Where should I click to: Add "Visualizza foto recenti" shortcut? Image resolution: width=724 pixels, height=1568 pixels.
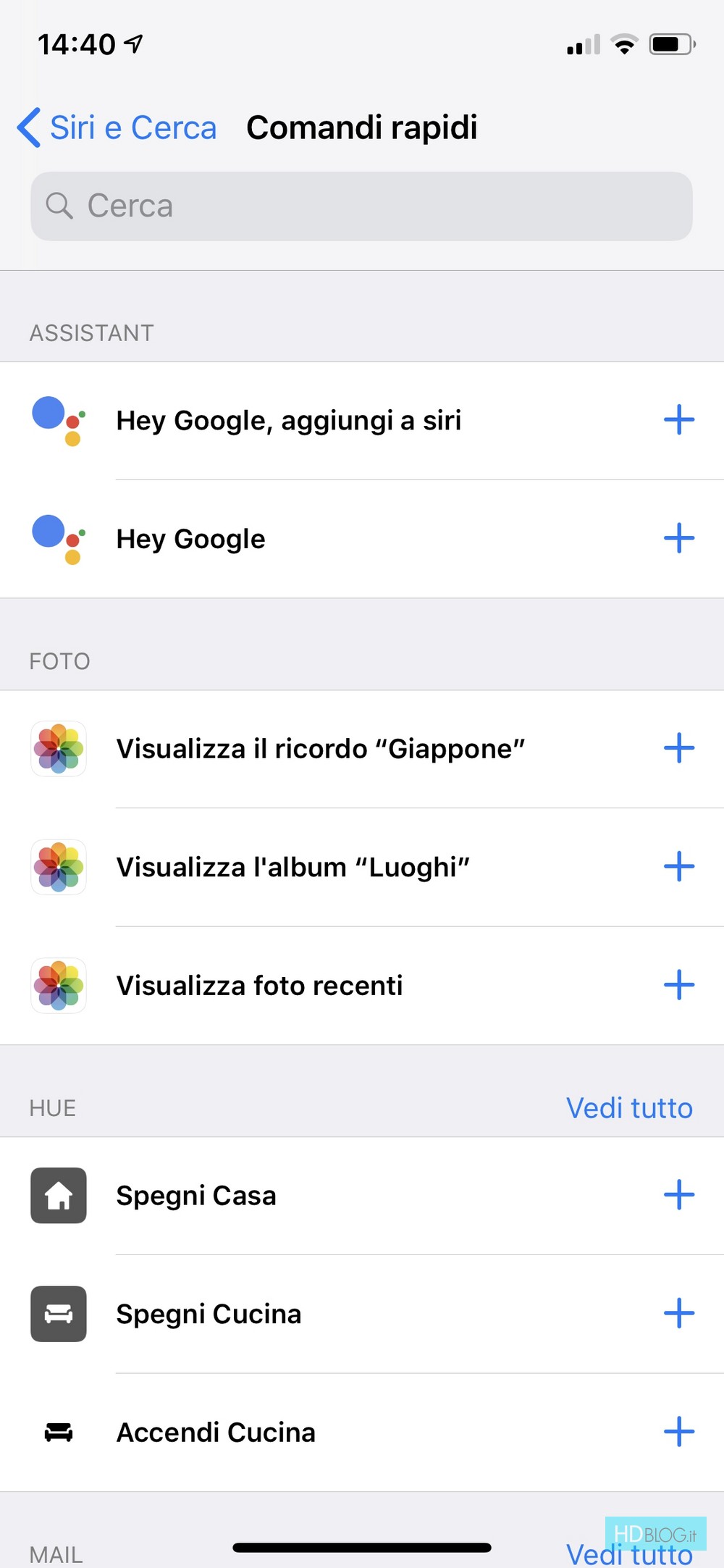point(679,985)
